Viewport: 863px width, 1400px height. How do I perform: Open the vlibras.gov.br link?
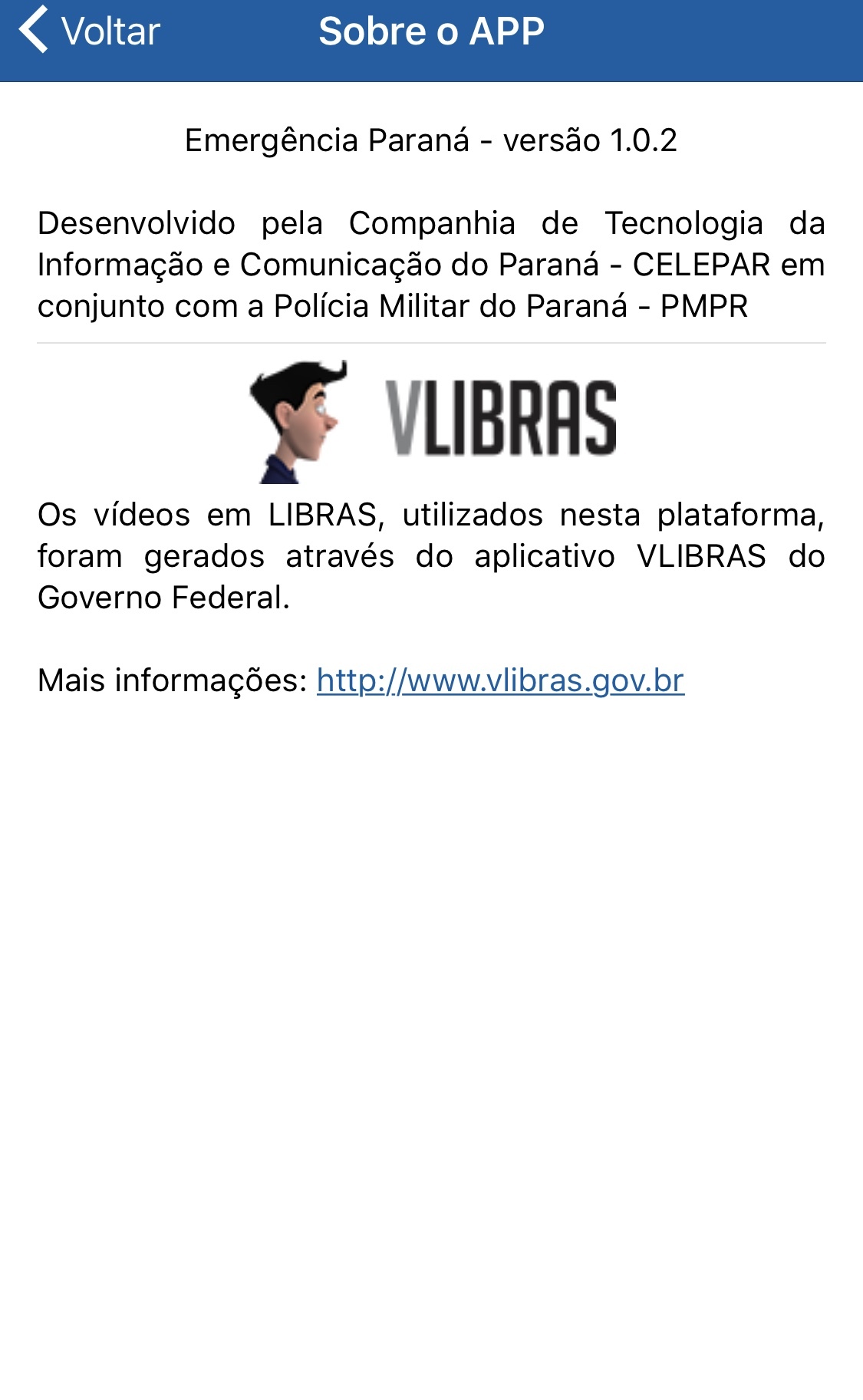tap(500, 680)
